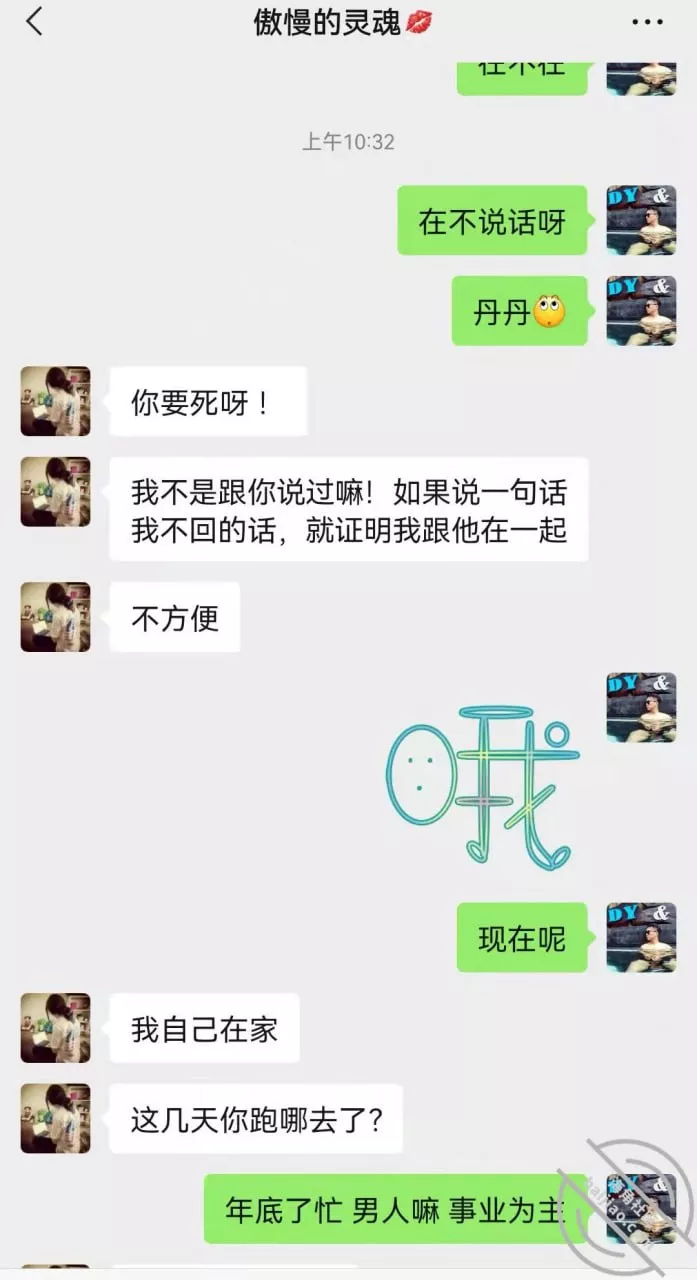Screen dimensions: 697x1280
Task: Open contact avatar beside 你要死呀！
Action: (56, 401)
